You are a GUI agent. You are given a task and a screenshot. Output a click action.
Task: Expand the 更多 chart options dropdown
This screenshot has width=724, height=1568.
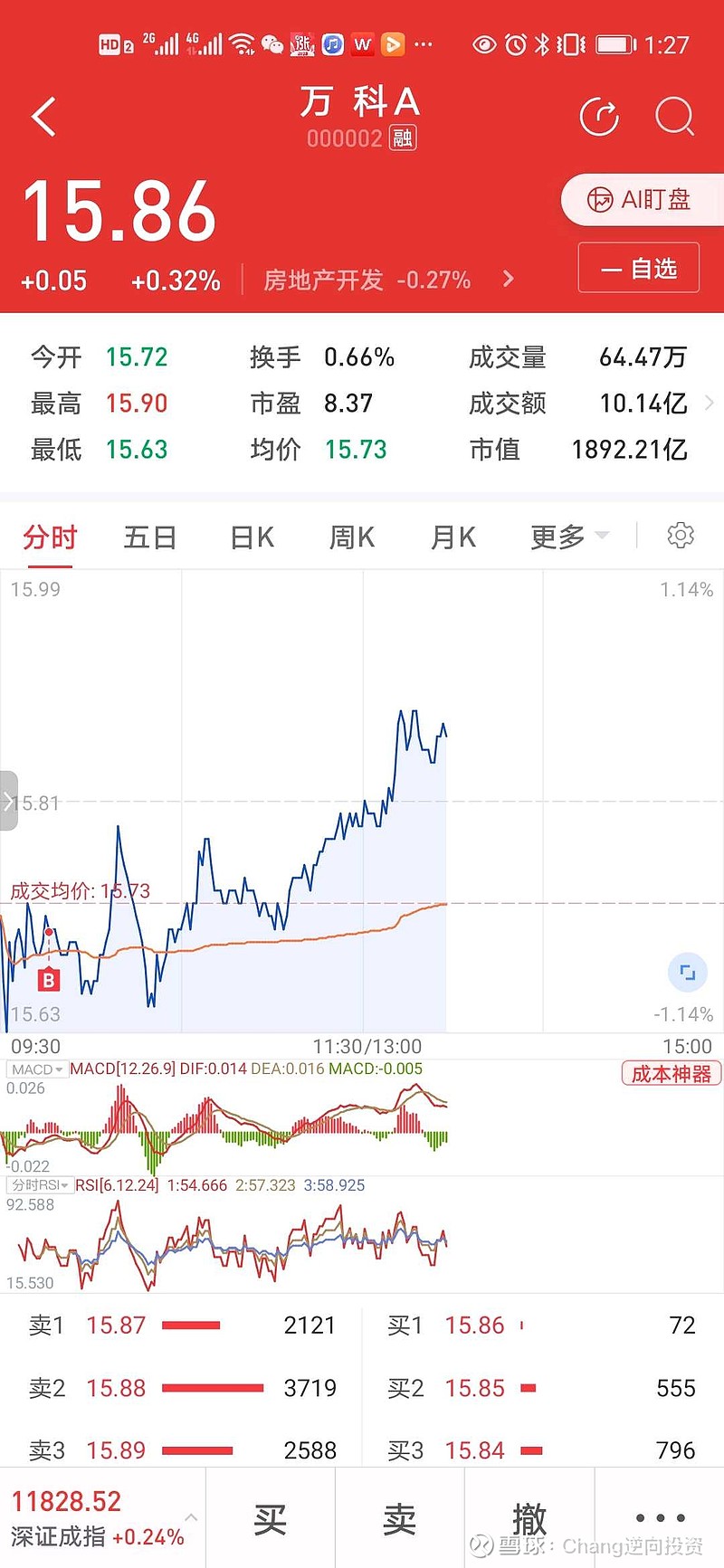(x=569, y=537)
